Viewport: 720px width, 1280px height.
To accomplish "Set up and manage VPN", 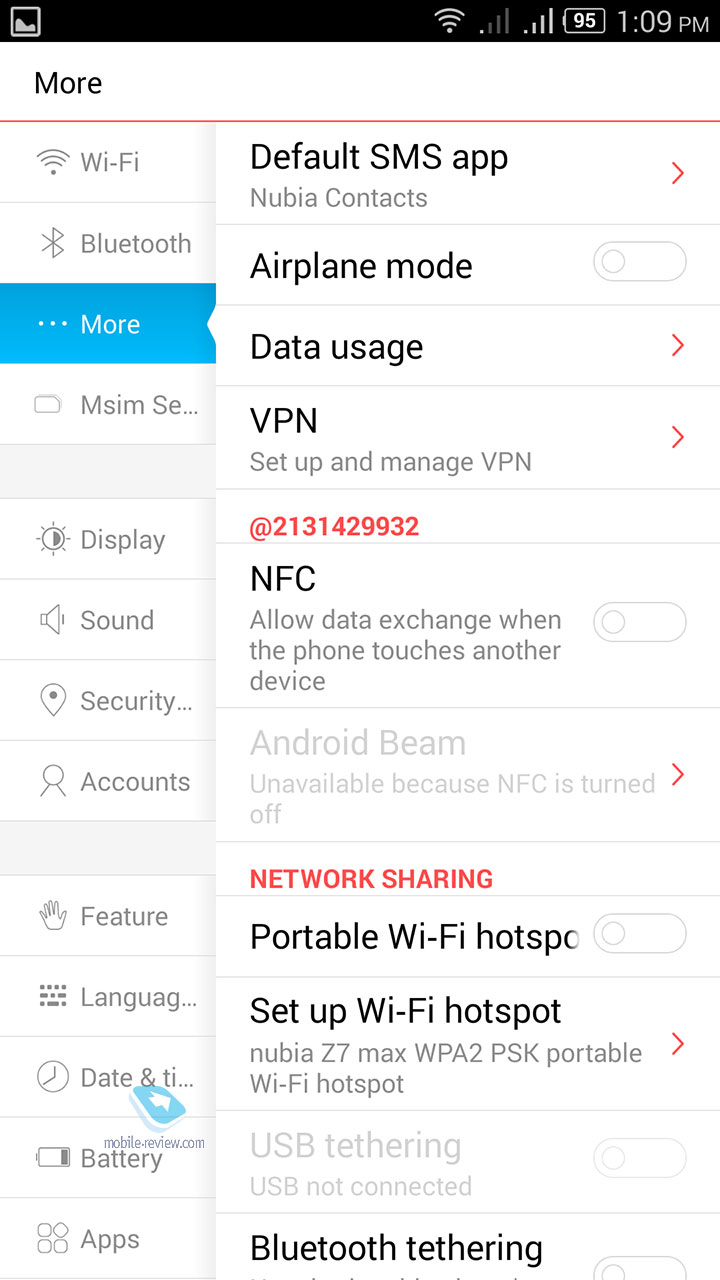I will pos(467,438).
